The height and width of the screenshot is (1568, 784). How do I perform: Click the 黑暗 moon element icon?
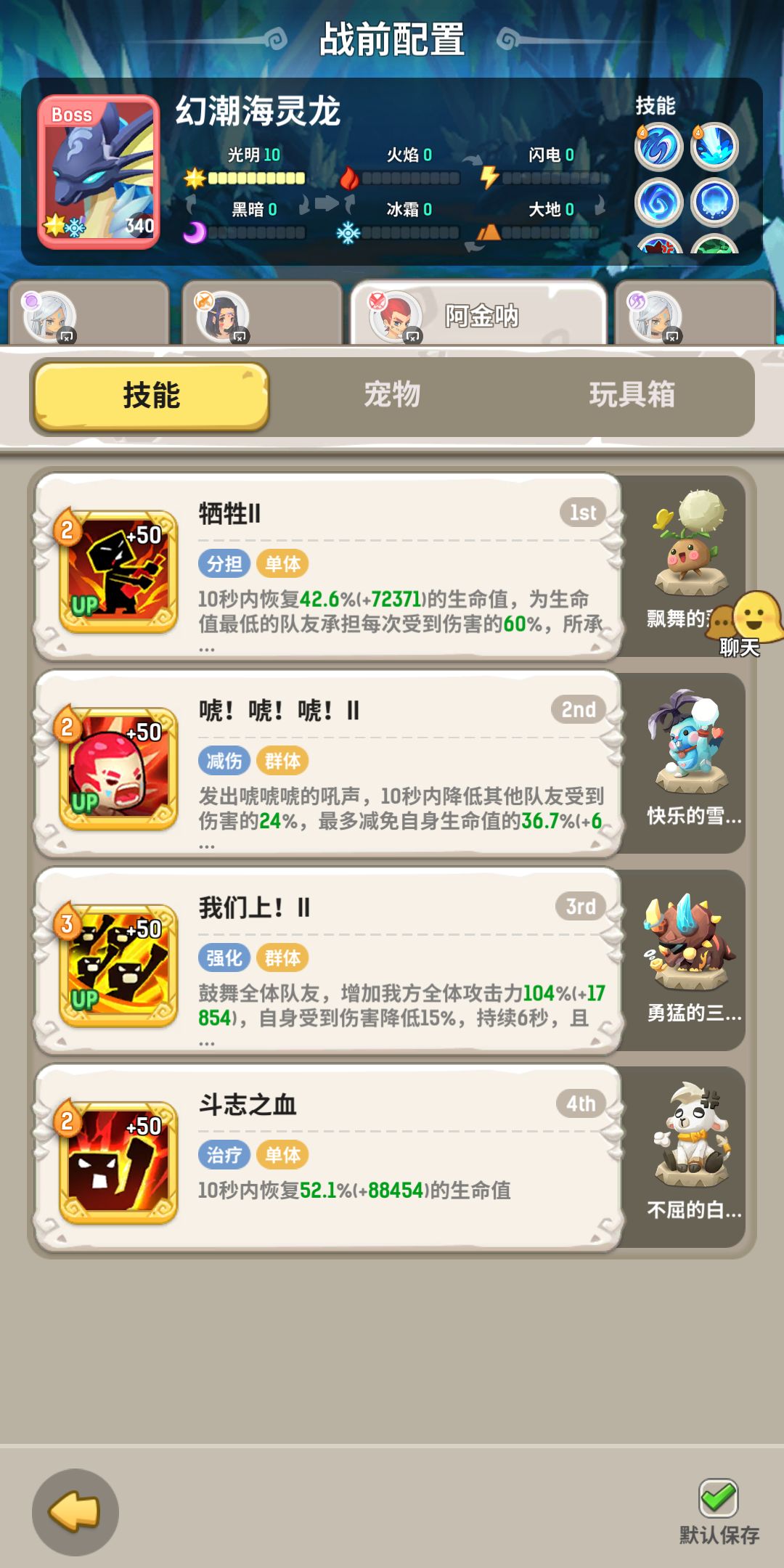click(193, 234)
